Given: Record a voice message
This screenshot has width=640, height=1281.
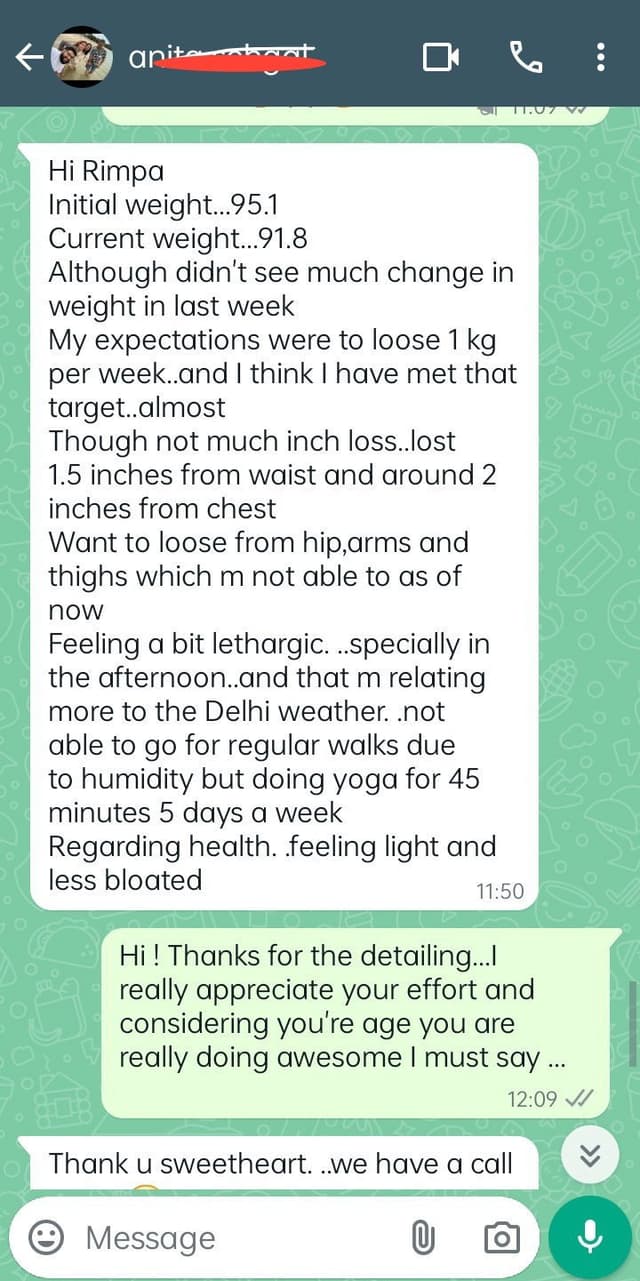Looking at the screenshot, I should point(590,1238).
